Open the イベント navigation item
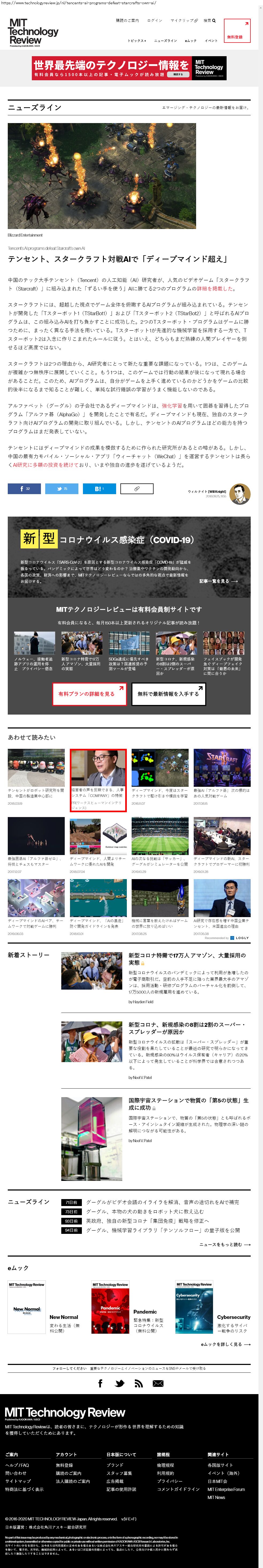The image size is (263, 1568). point(211,41)
